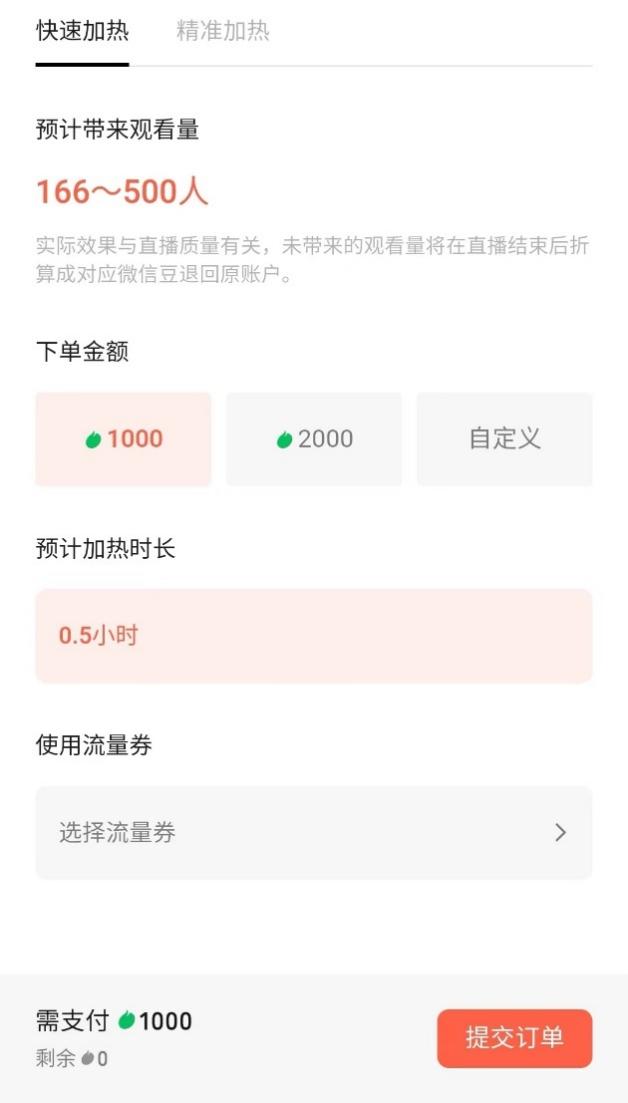628x1103 pixels.
Task: Switch to the 快速加热 tab
Action: pos(82,31)
